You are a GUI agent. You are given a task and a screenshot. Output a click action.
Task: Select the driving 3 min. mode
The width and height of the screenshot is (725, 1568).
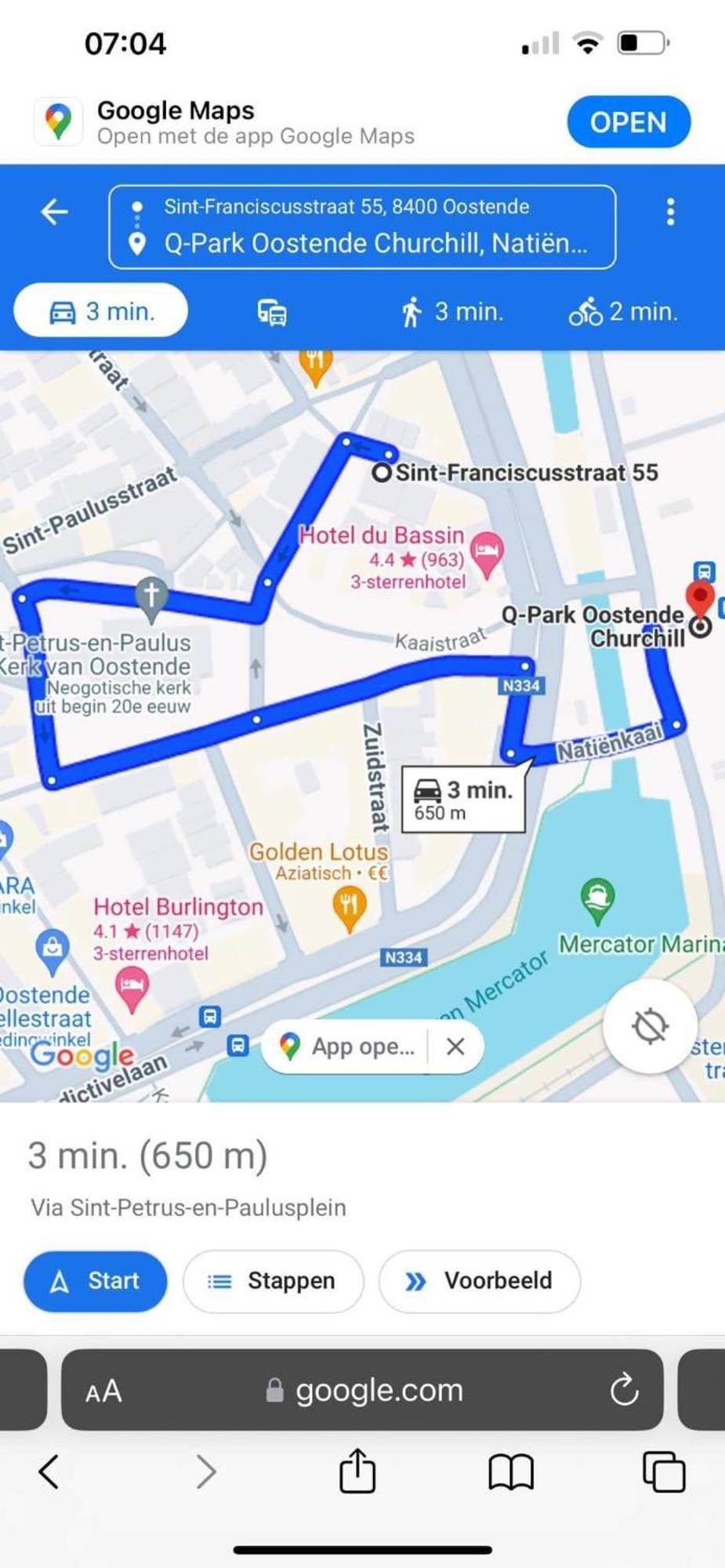click(x=101, y=311)
